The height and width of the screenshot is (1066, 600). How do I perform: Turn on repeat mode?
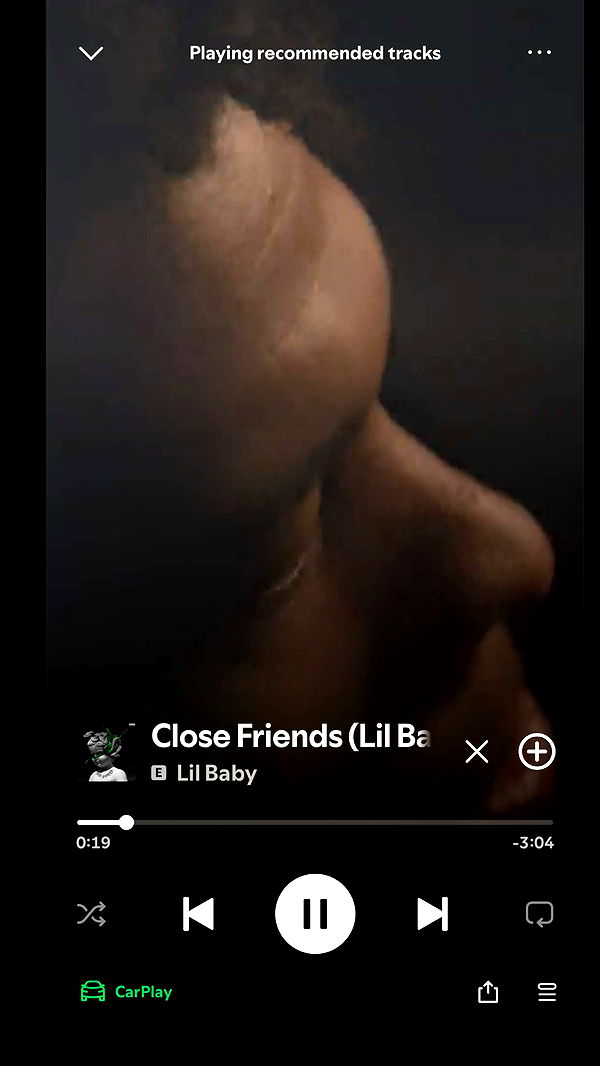[539, 914]
